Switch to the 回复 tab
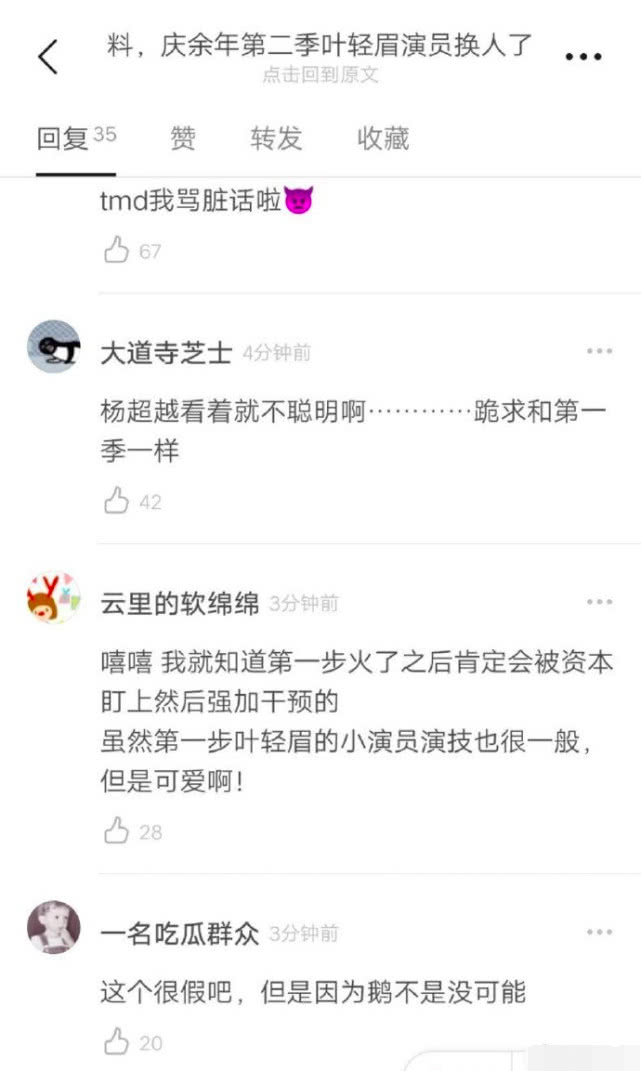Screen dimensions: 641x1071 tap(64, 139)
